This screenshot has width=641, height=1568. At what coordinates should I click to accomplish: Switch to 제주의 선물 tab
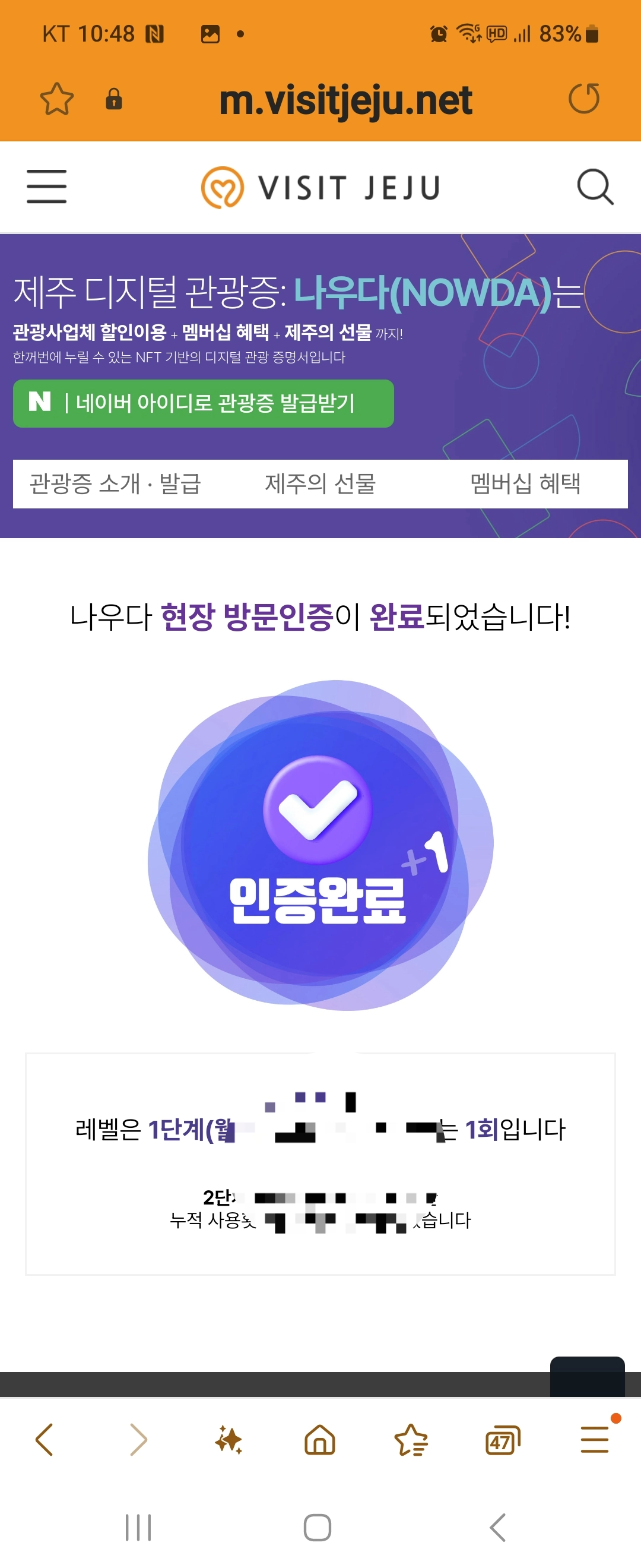point(320,484)
